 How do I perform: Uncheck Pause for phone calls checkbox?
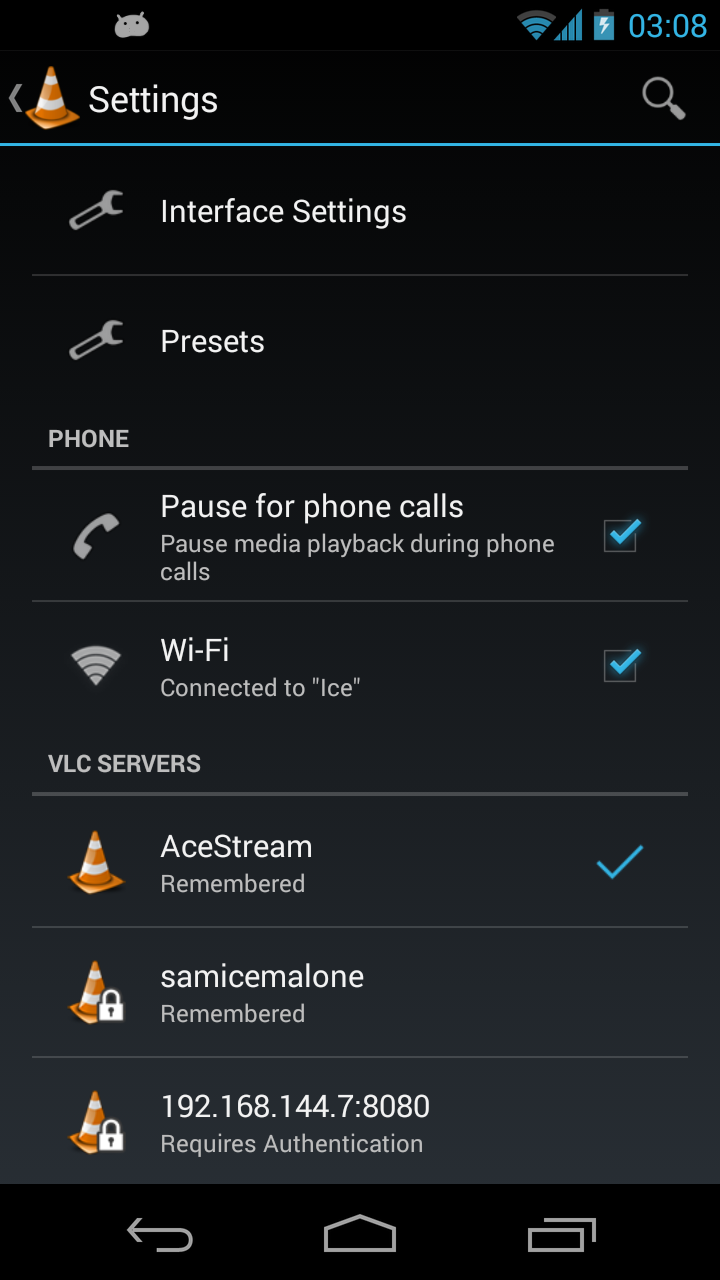[x=621, y=536]
